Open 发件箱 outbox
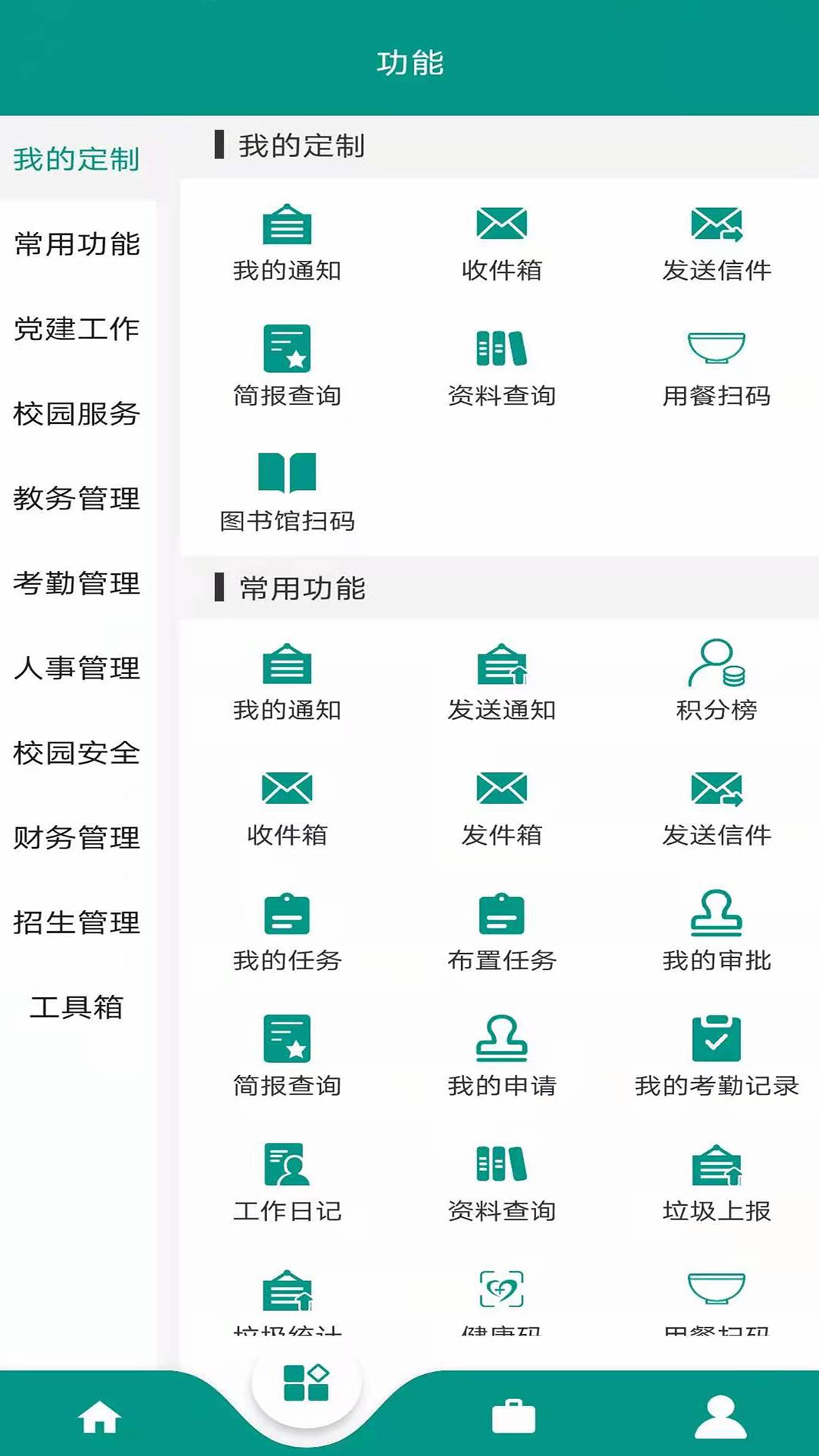This screenshot has width=819, height=1456. tap(502, 808)
